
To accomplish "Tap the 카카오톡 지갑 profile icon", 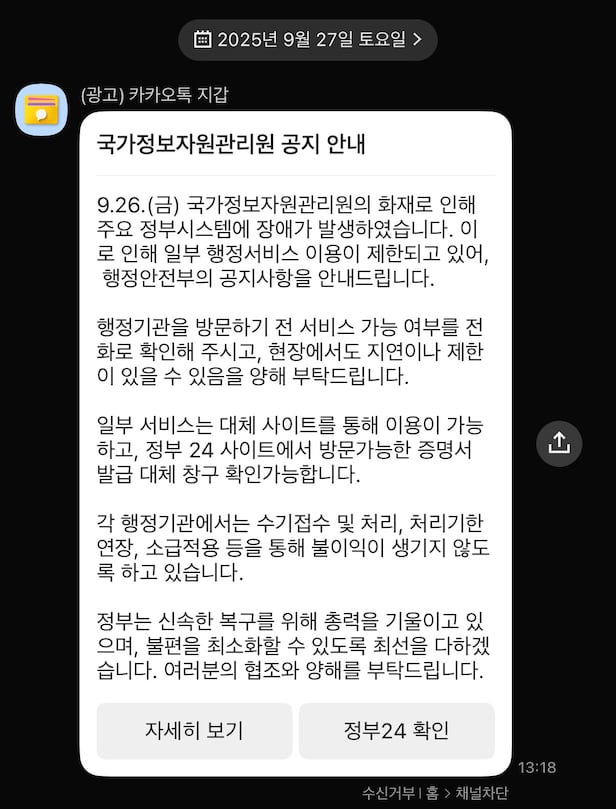I will [41, 110].
